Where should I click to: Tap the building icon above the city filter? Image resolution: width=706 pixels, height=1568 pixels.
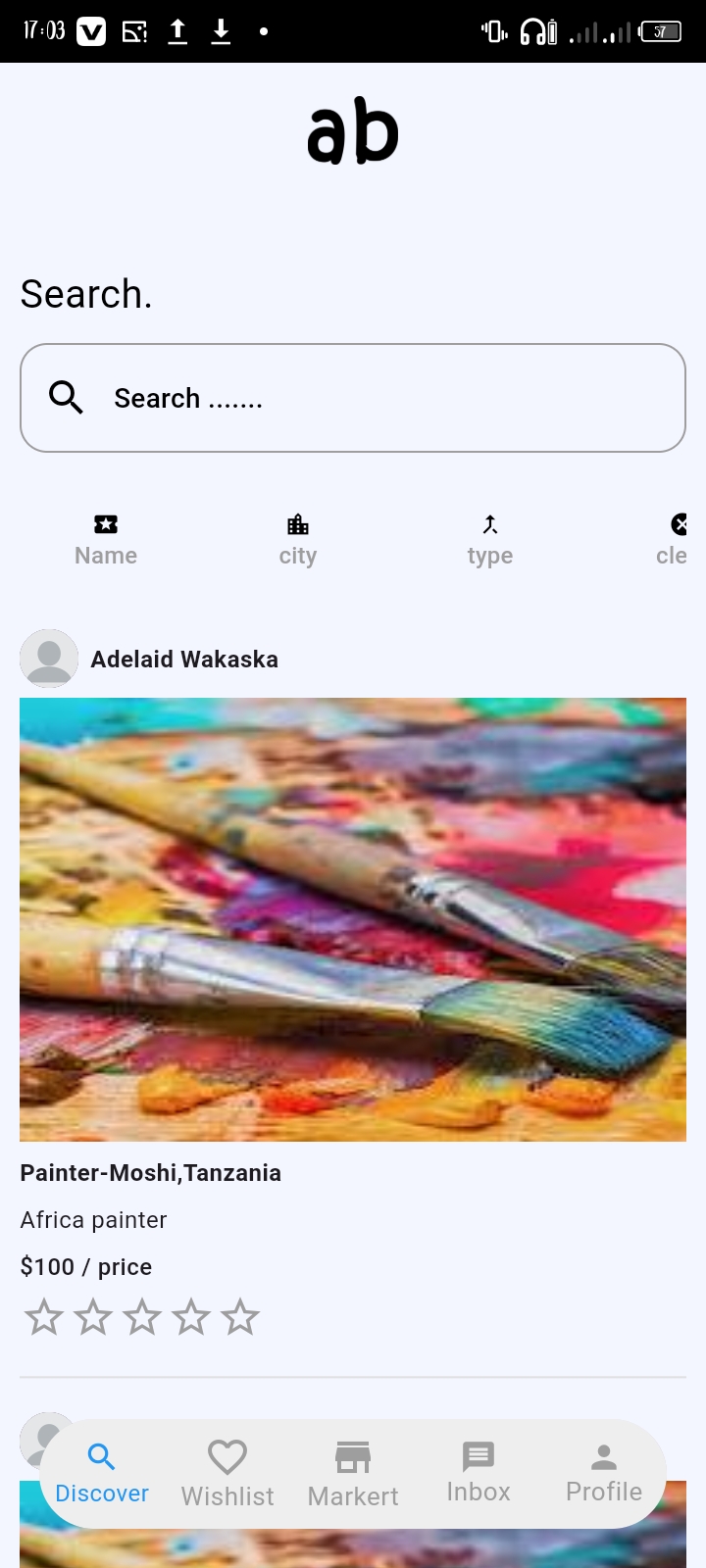(x=297, y=523)
